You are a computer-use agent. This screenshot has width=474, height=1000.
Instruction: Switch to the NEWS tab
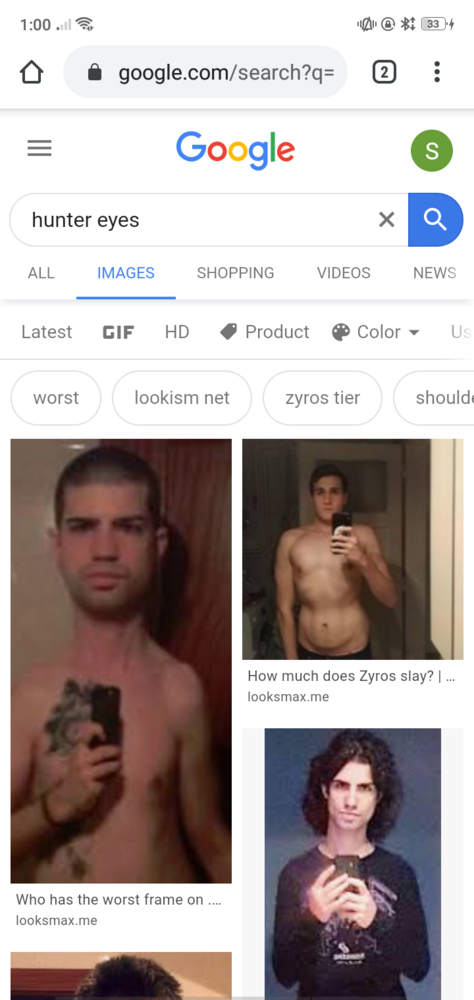pos(434,273)
